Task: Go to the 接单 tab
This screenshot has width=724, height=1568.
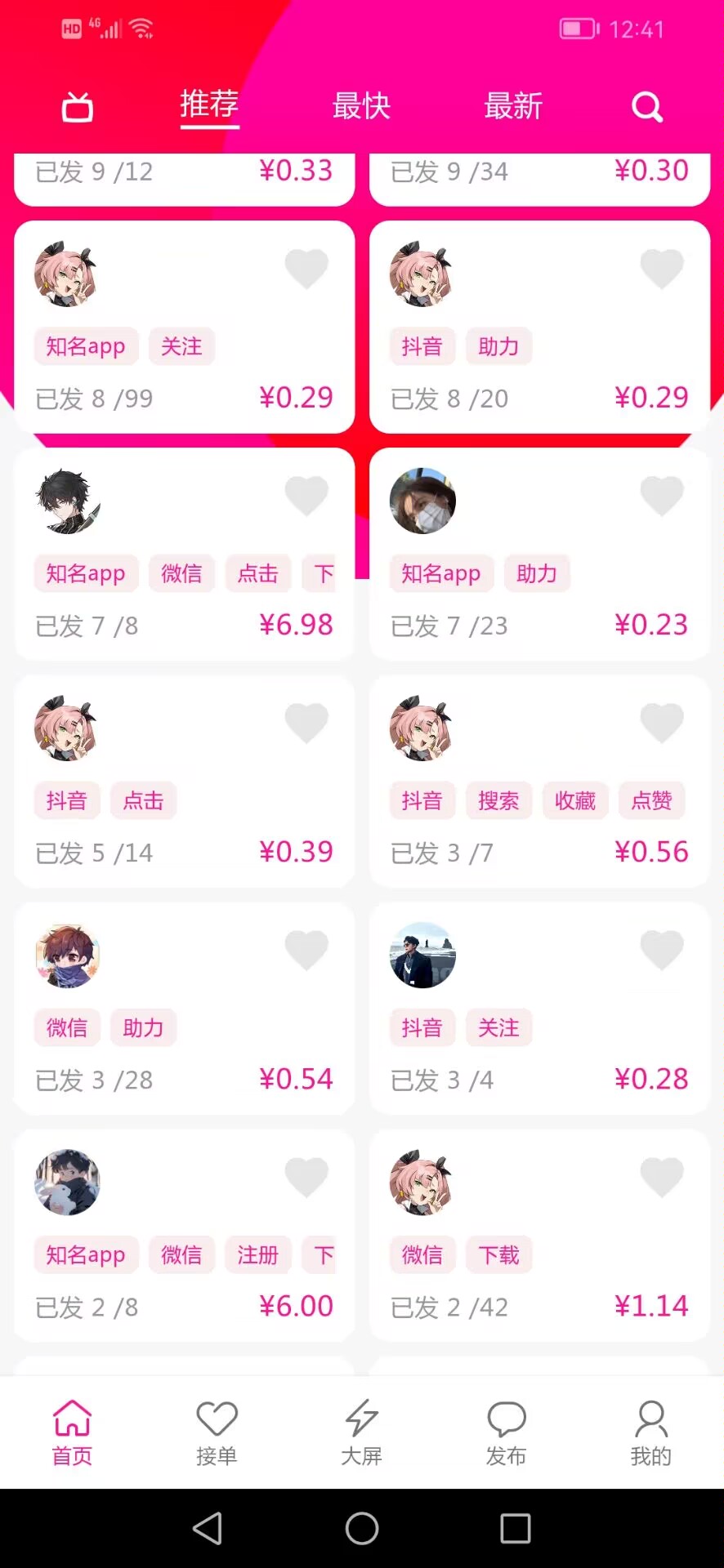Action: tap(217, 1433)
